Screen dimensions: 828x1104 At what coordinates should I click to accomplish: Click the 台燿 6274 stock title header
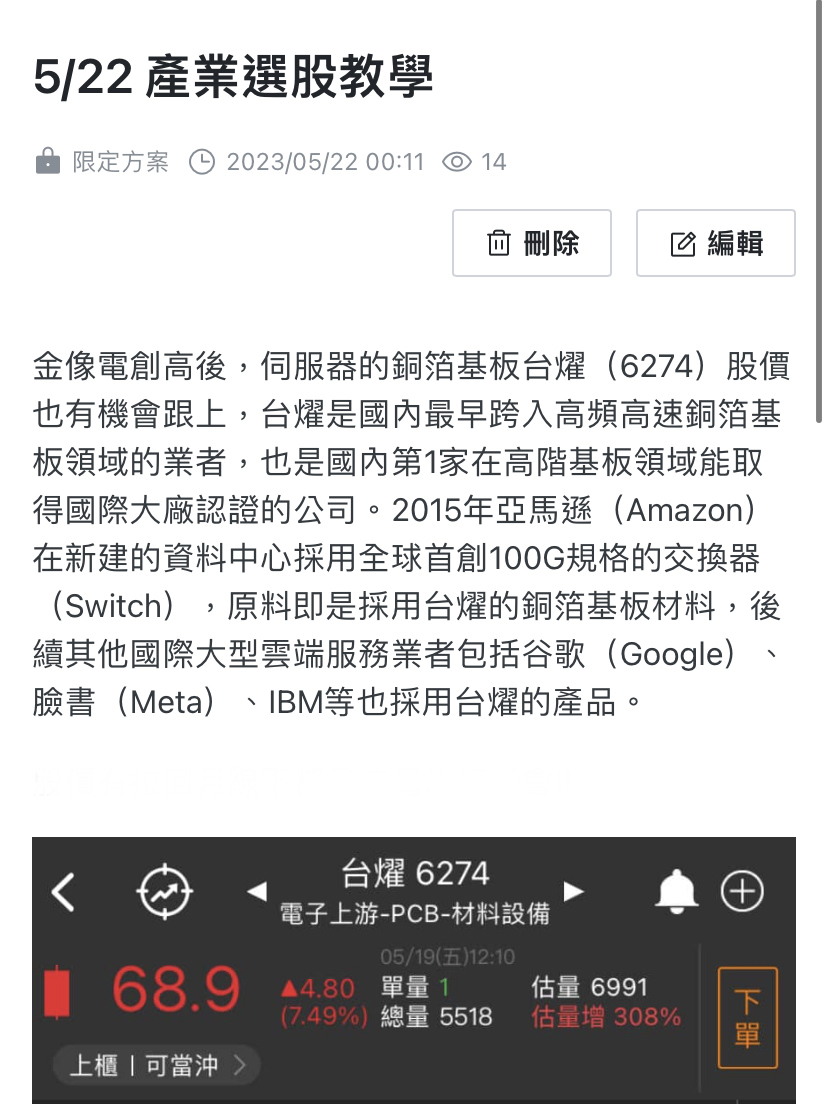coord(415,873)
